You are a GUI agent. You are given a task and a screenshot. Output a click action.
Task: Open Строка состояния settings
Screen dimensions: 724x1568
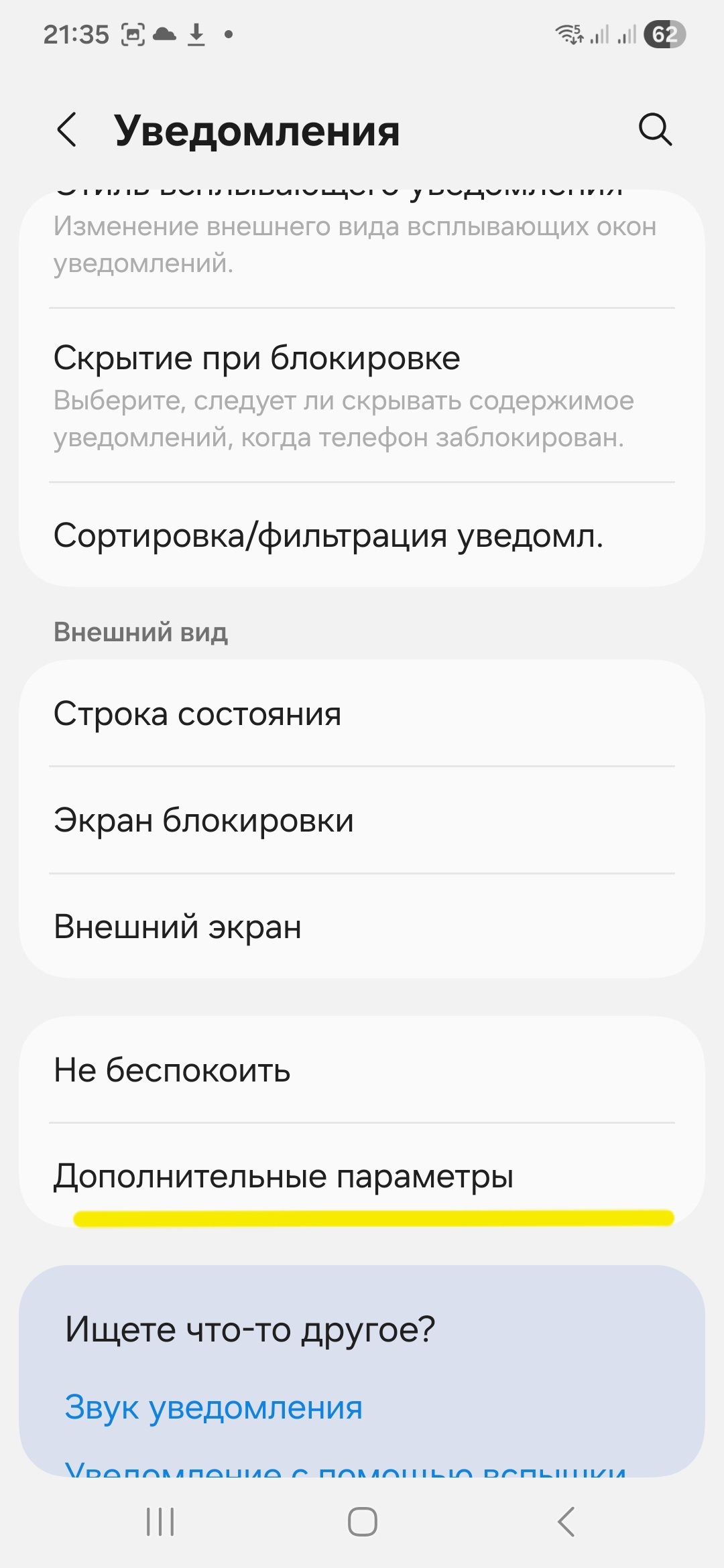pos(362,714)
